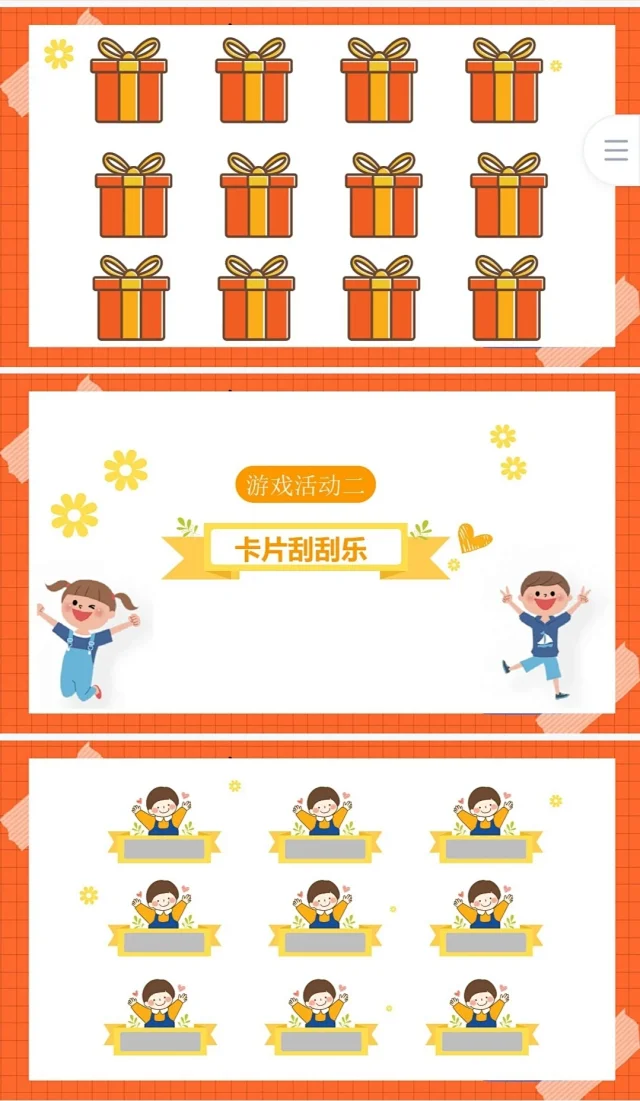640x1101 pixels.
Task: Open the gift boxes slide image
Action: coord(320,186)
